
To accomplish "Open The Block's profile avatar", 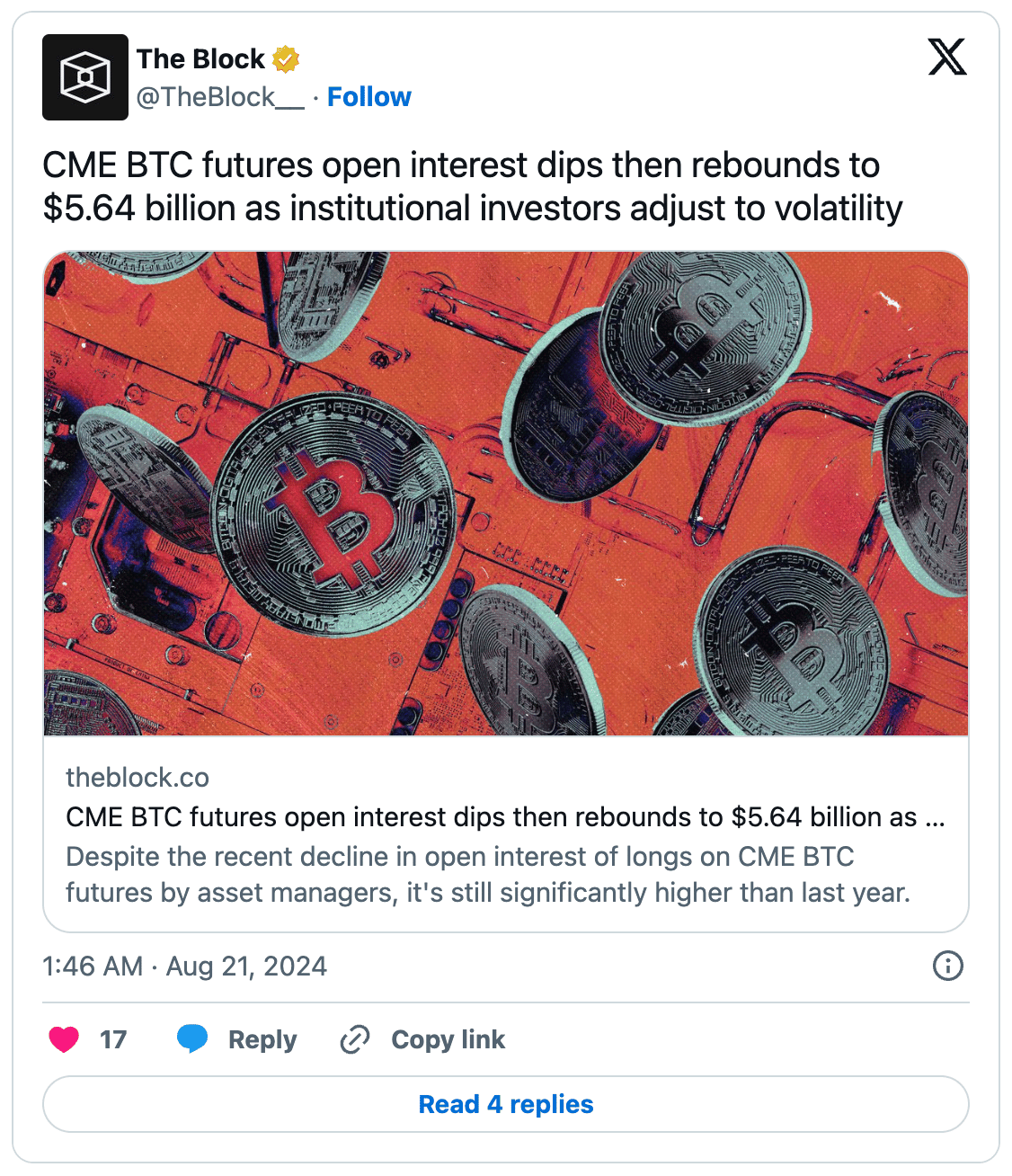I will tap(85, 77).
